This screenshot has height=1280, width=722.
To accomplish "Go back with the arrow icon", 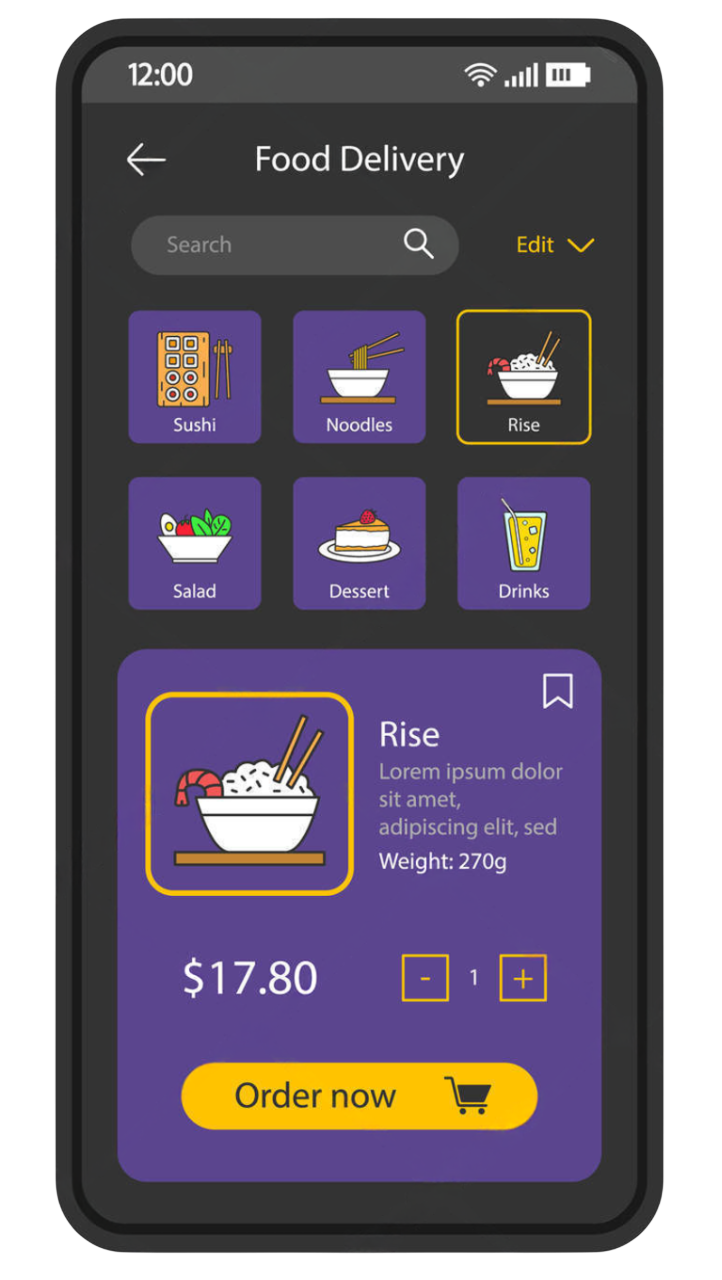I will pos(146,160).
